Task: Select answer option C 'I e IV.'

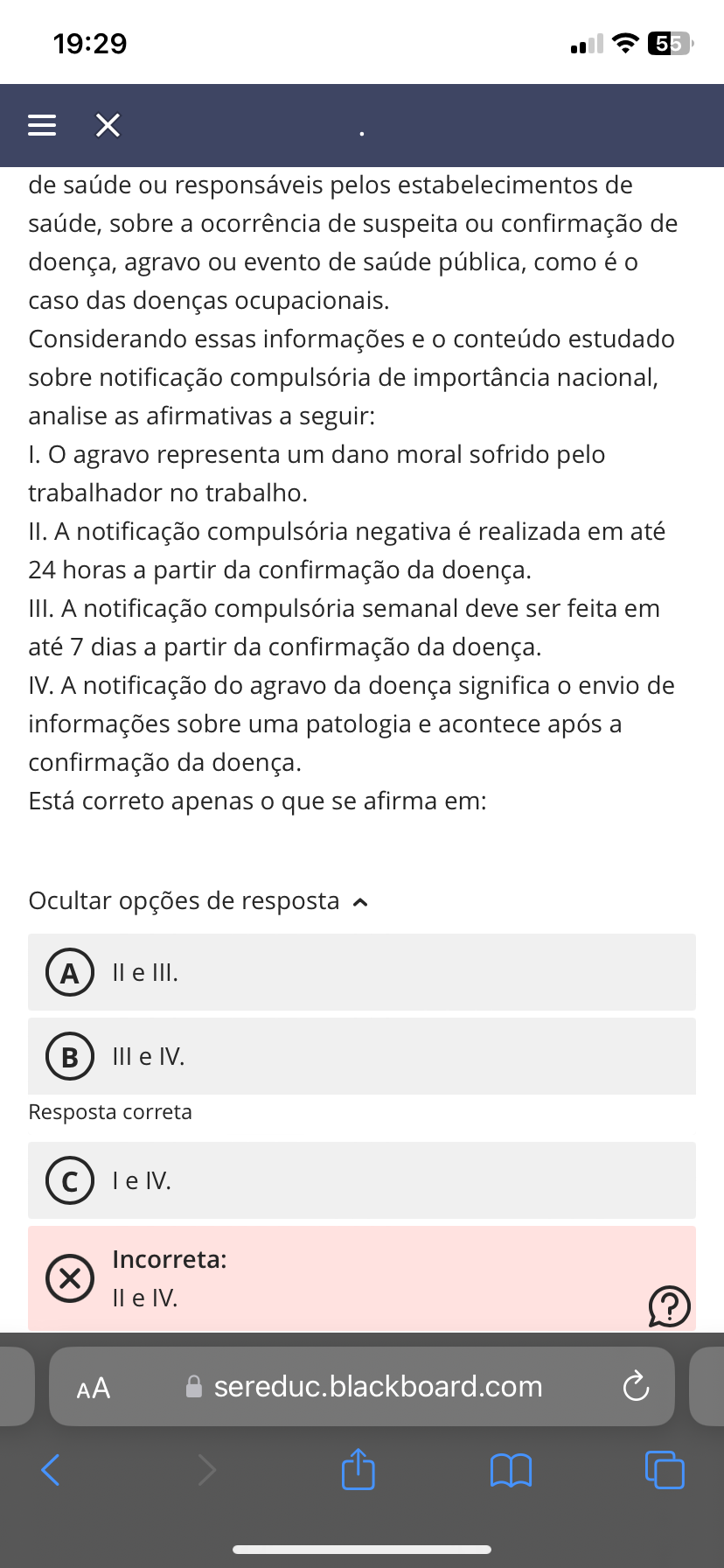Action: coord(361,1180)
